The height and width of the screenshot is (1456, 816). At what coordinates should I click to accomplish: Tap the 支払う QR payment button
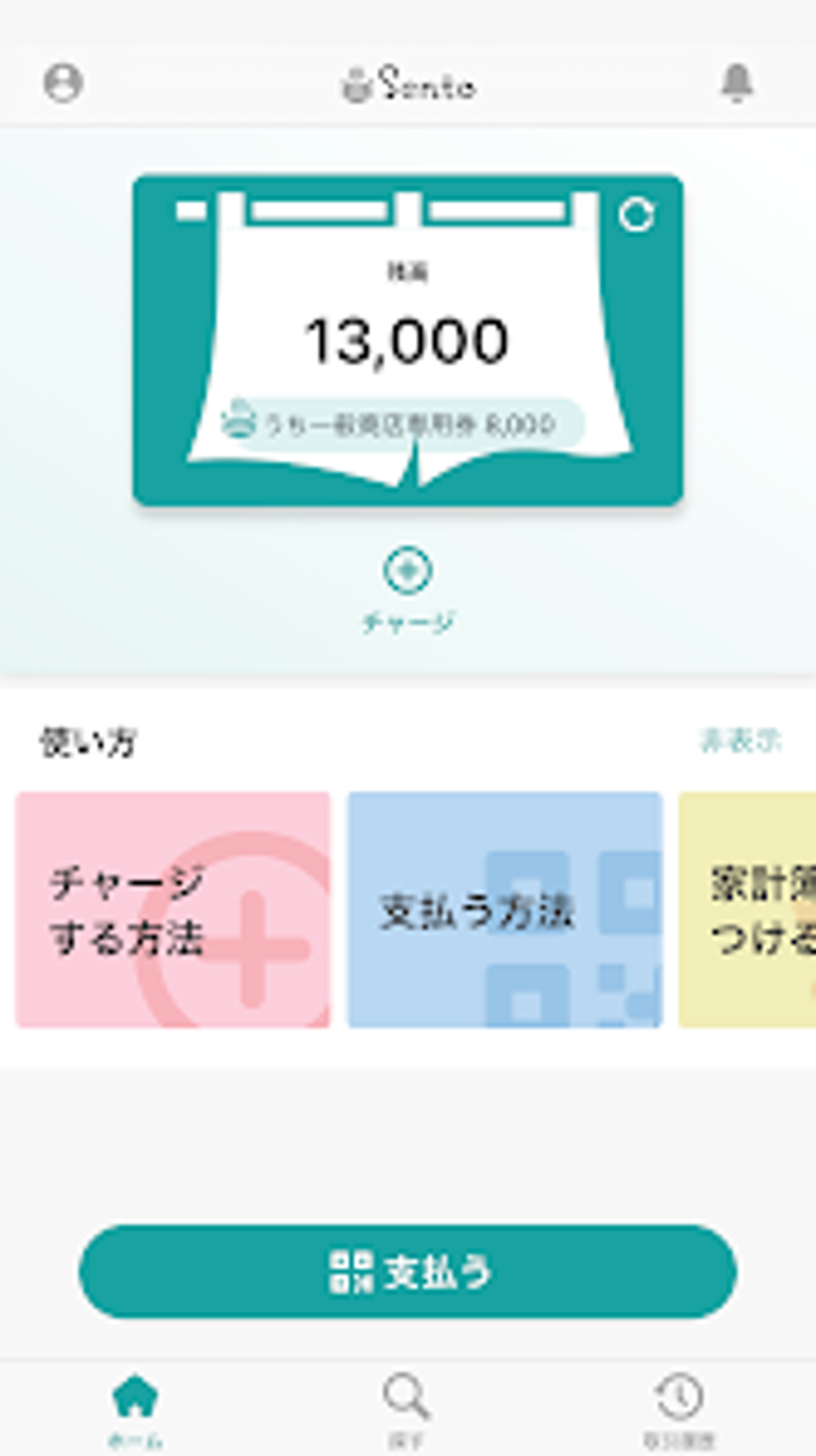click(407, 1271)
